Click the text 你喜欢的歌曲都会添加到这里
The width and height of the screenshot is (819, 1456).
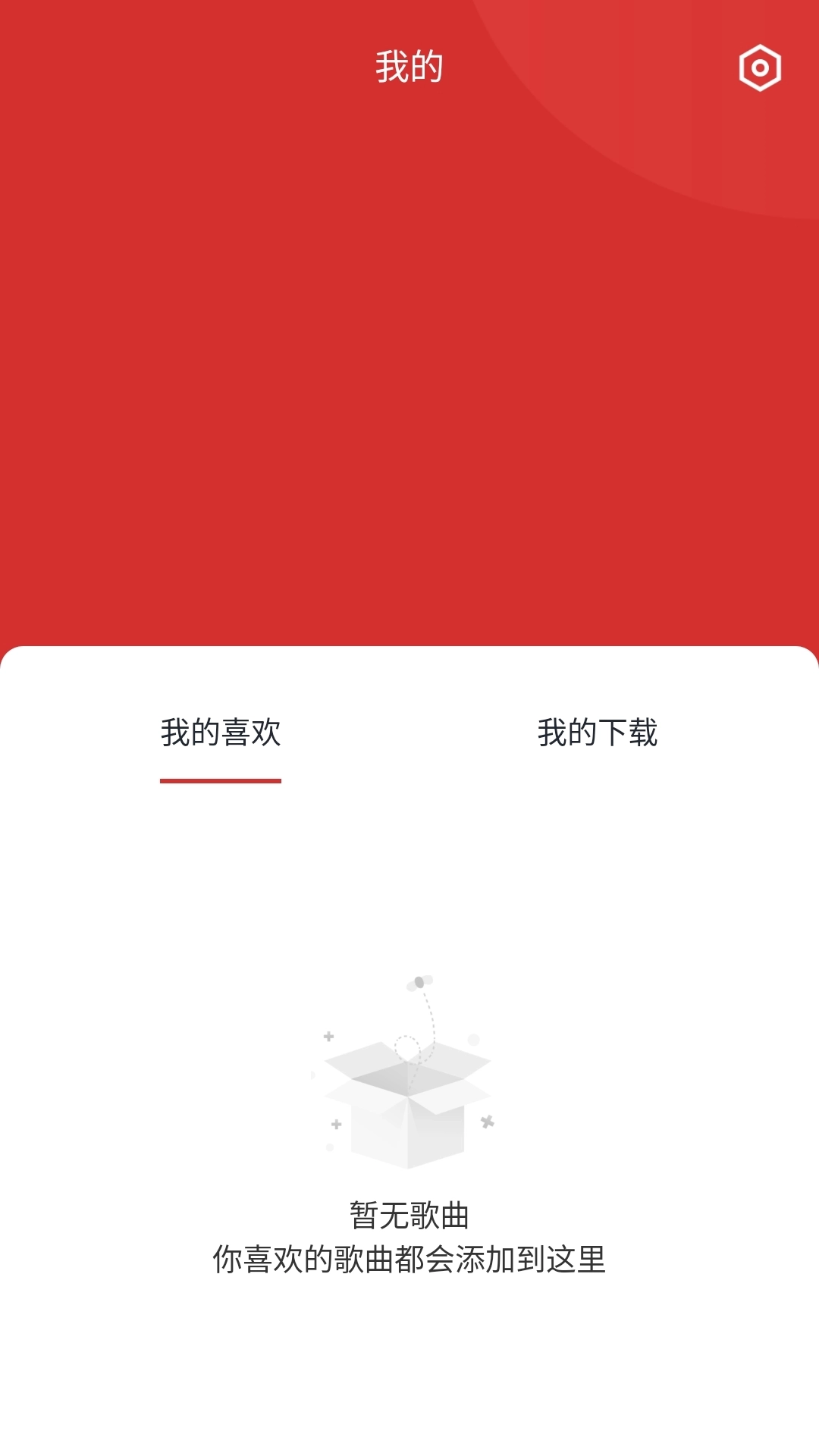pos(409,1255)
